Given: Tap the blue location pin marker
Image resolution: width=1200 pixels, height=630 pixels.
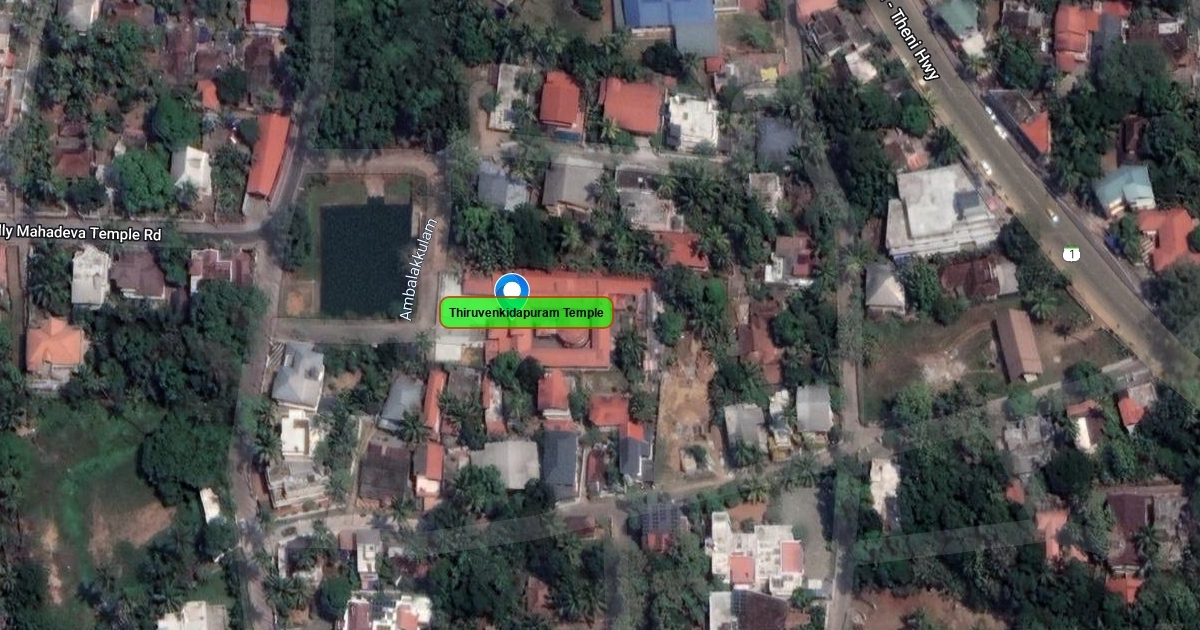Looking at the screenshot, I should 512,287.
